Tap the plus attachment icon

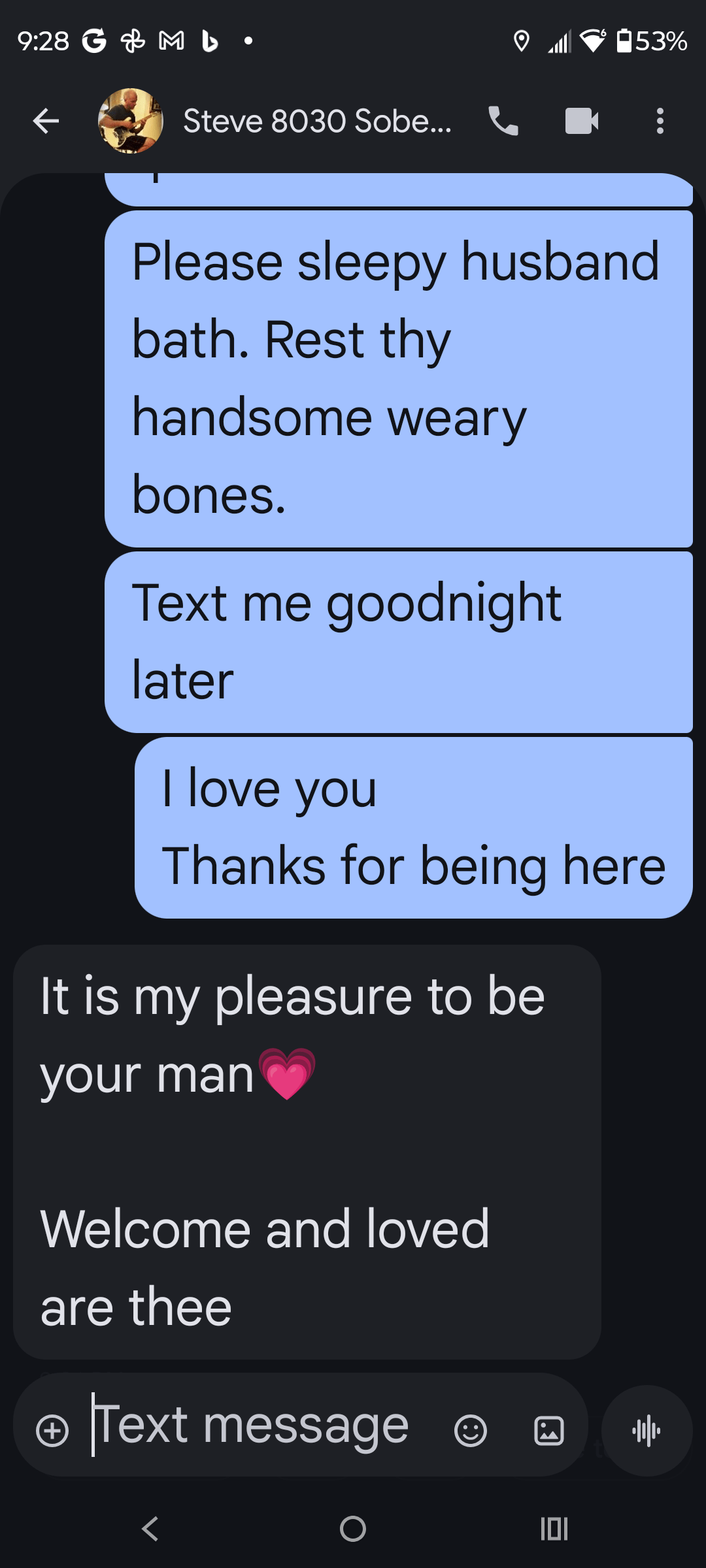pyautogui.click(x=52, y=1431)
